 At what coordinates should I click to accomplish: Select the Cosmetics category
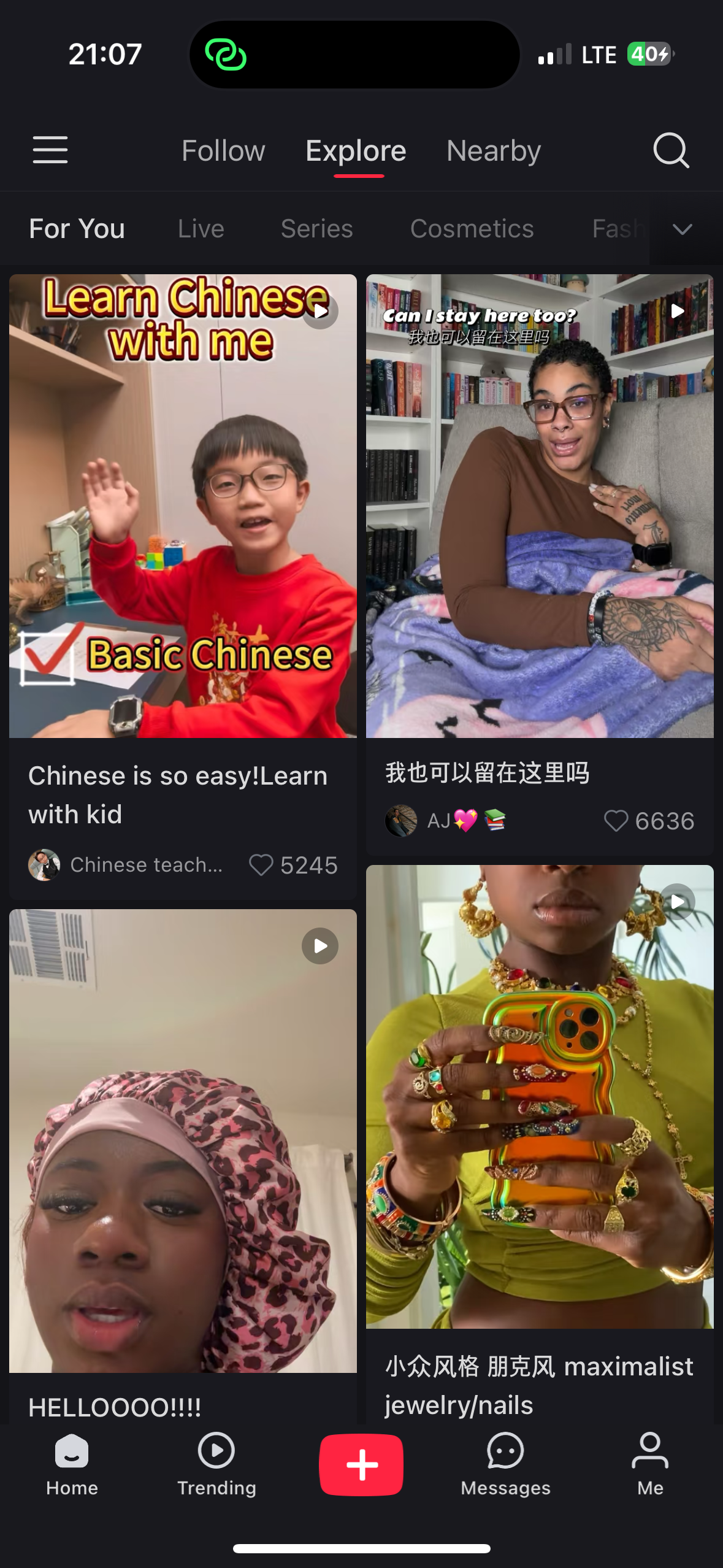pos(472,229)
